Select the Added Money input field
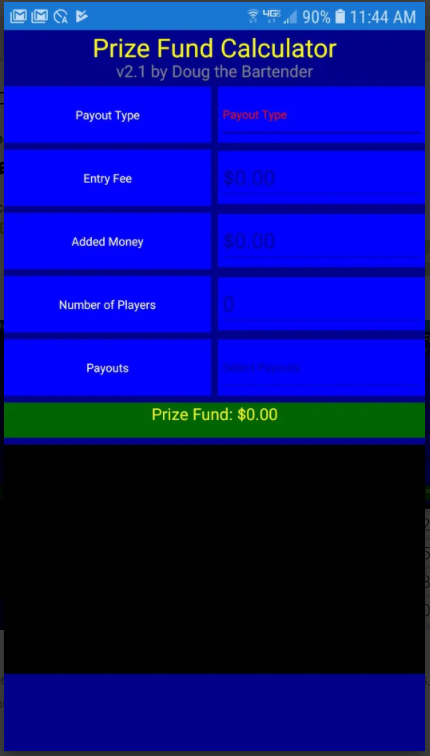Screen dimensions: 430x756 (x=321, y=241)
